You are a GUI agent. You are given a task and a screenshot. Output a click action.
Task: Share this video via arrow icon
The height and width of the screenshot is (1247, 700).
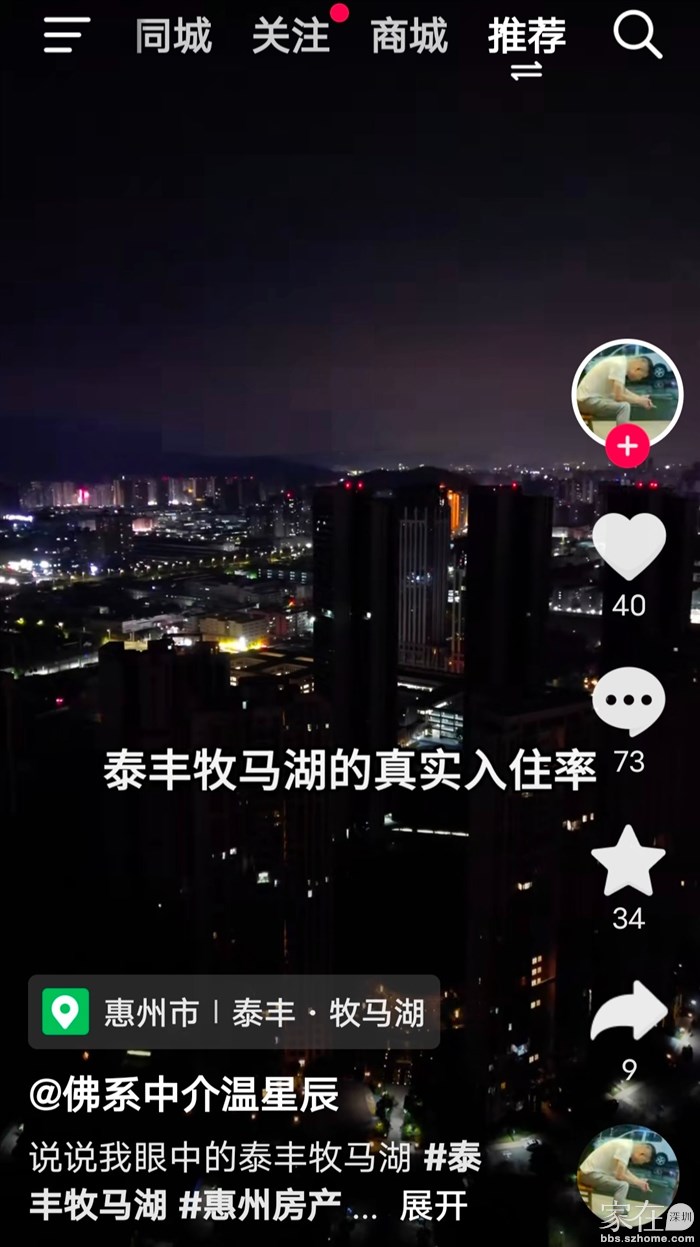click(x=629, y=1013)
